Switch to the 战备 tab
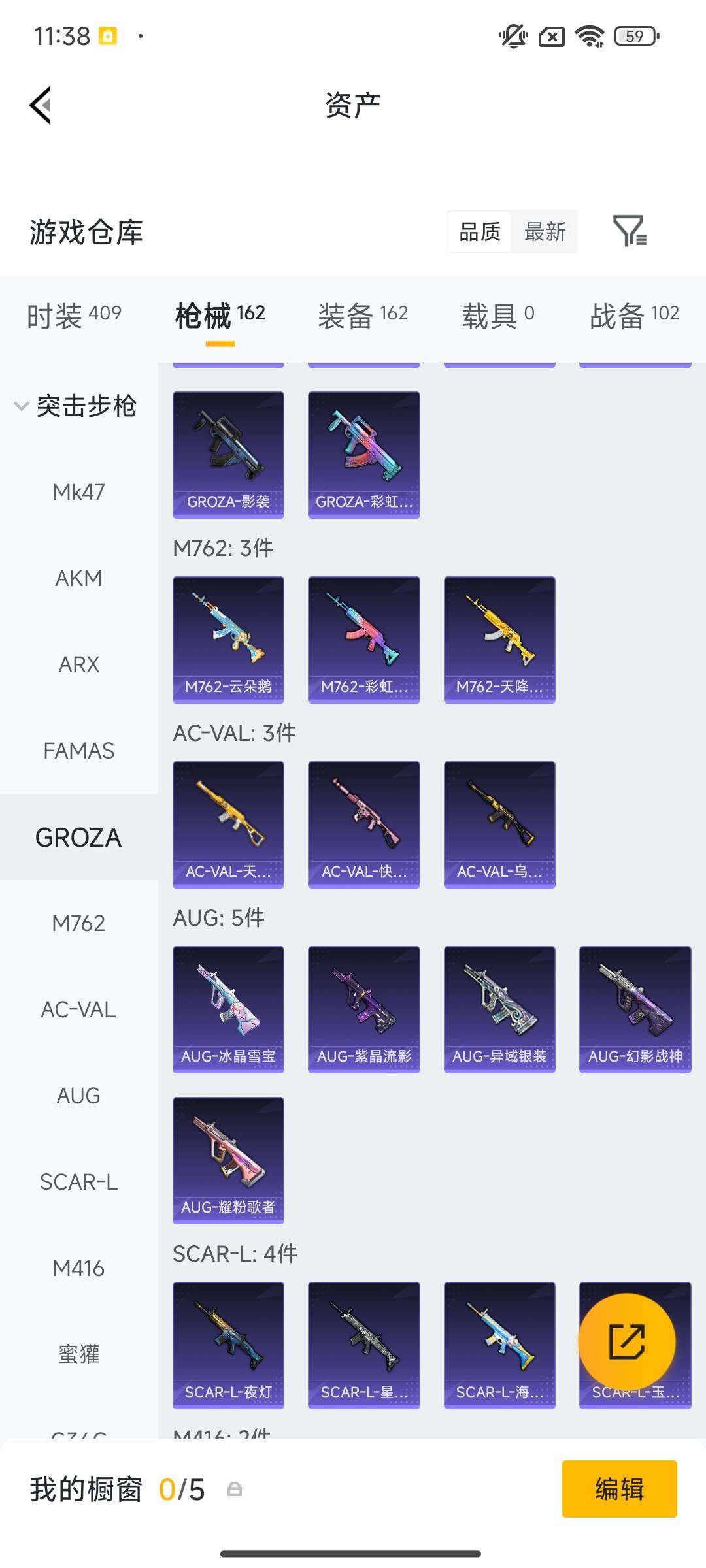Viewport: 706px width, 1568px height. tap(634, 316)
